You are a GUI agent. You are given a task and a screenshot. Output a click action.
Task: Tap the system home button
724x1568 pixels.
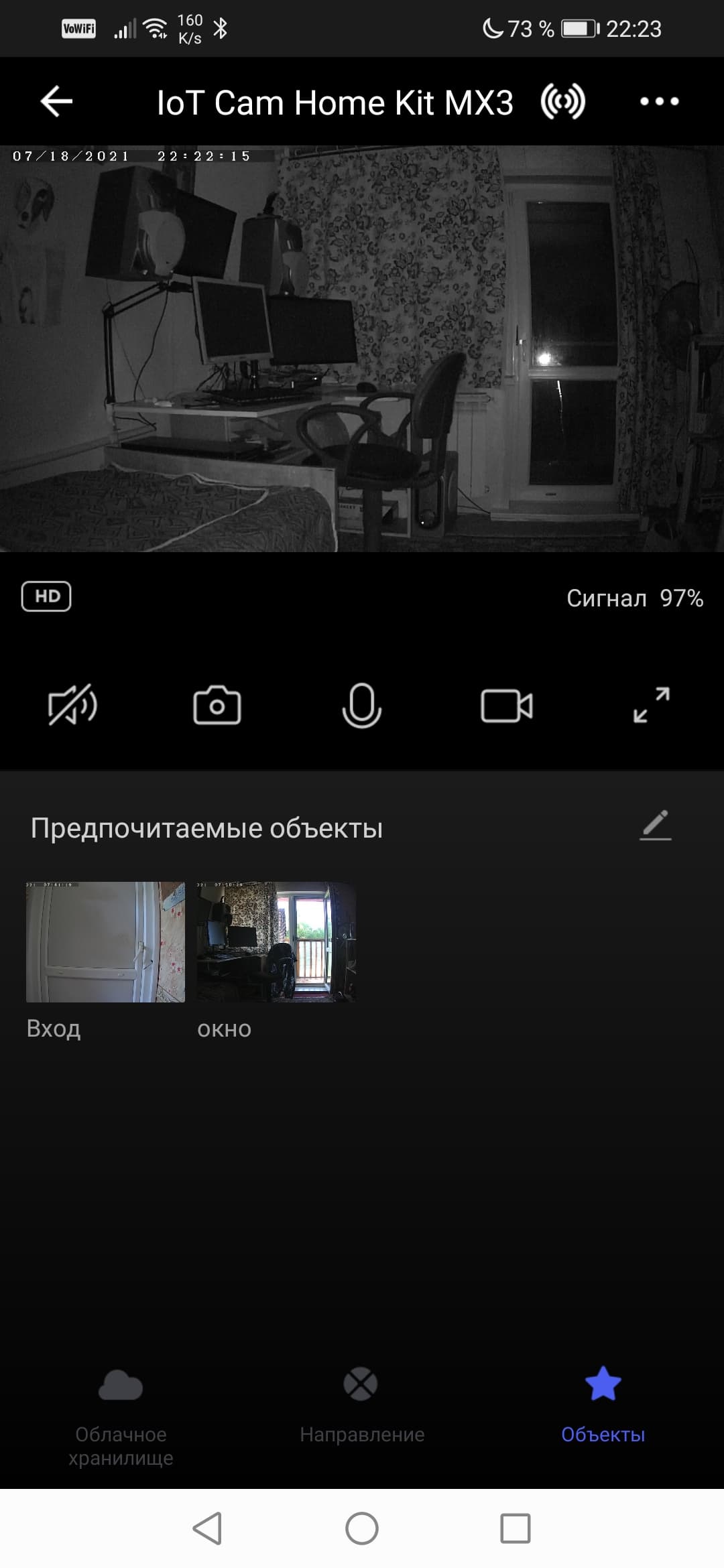[x=362, y=1529]
